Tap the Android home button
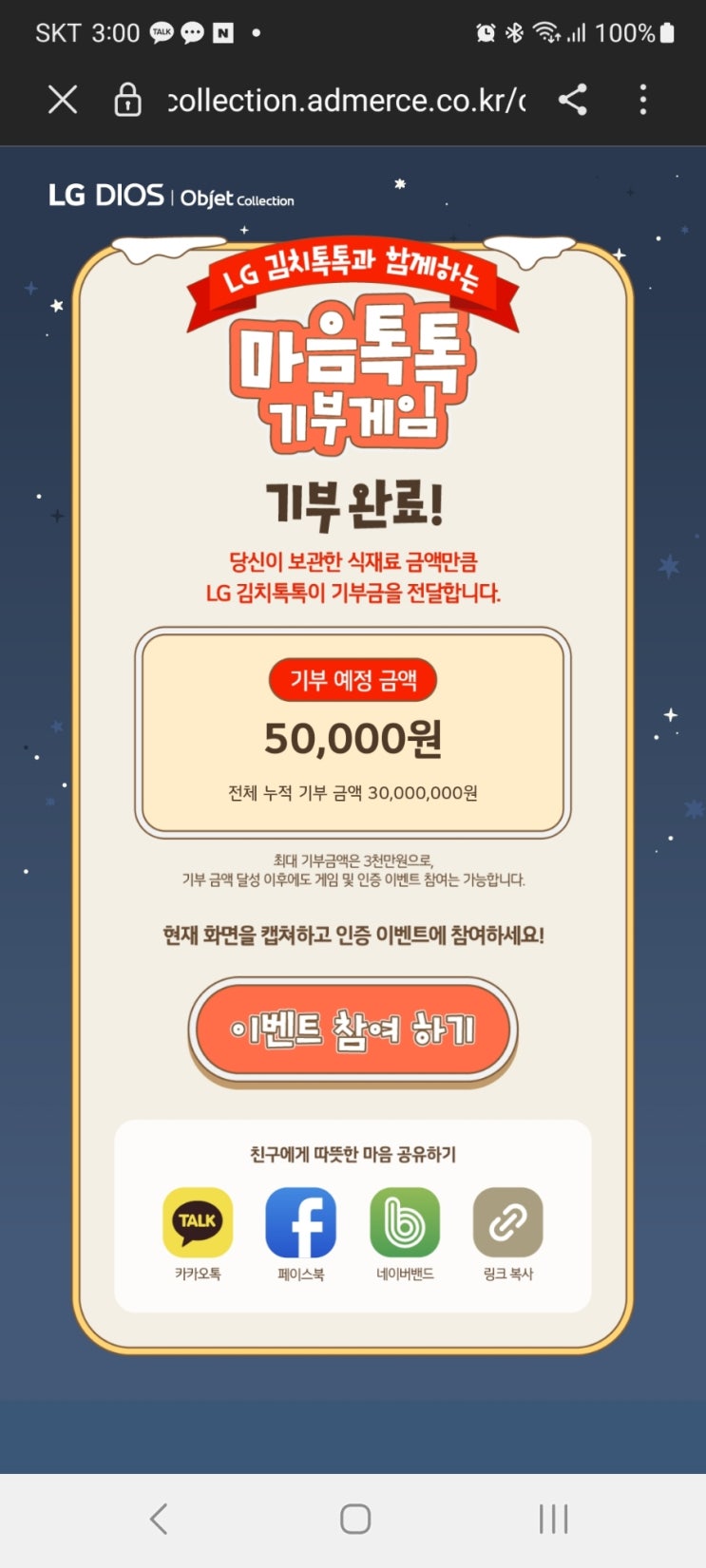706x1568 pixels. point(353,1520)
